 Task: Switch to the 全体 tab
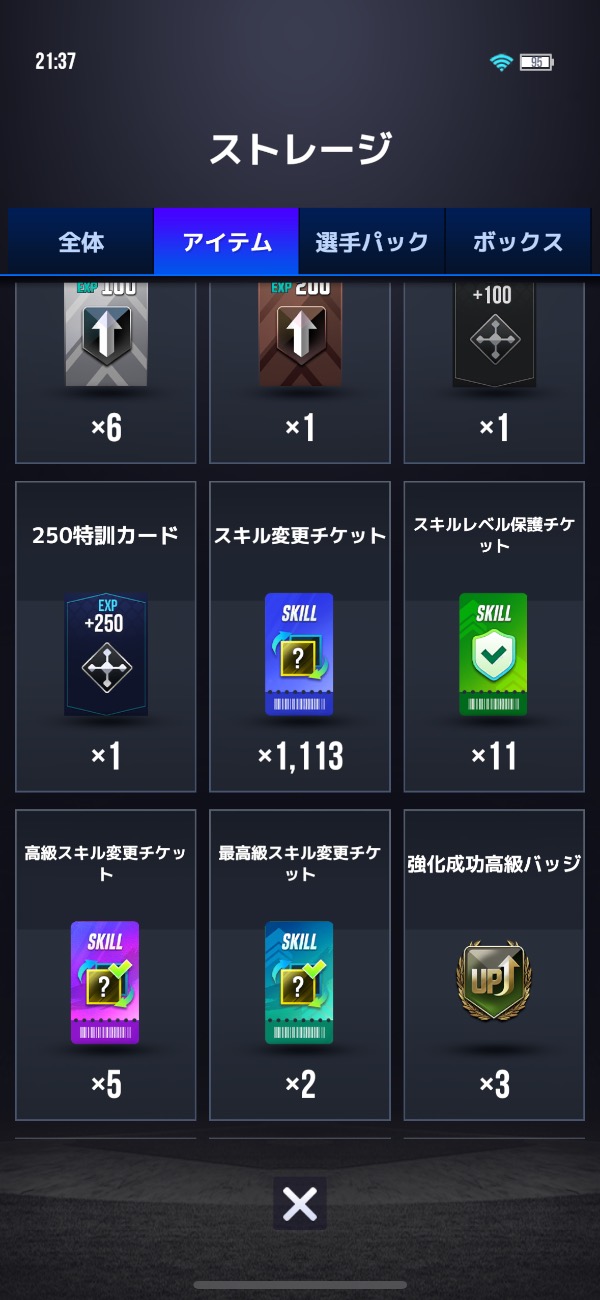click(81, 242)
